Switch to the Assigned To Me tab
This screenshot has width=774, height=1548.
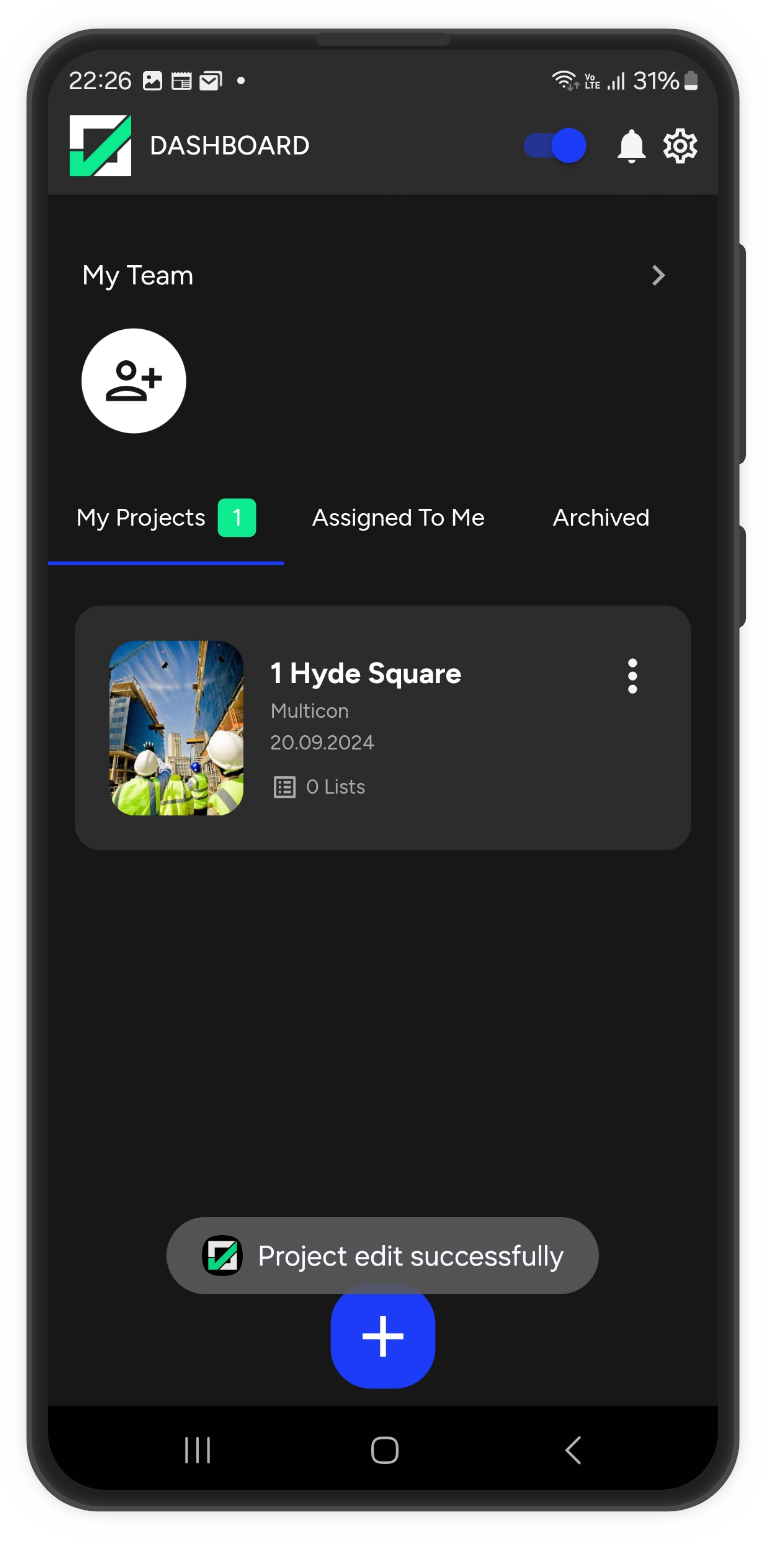(x=398, y=518)
